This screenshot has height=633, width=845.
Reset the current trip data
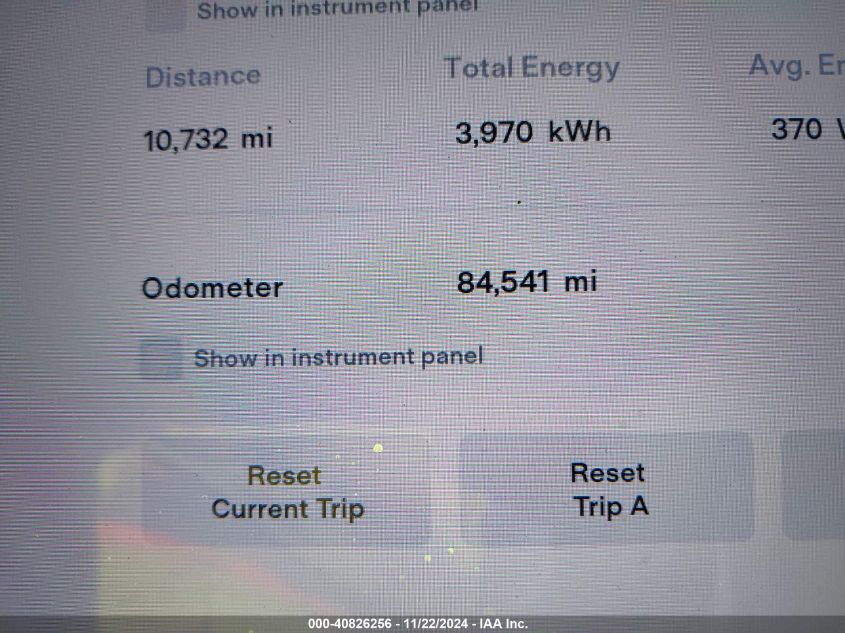(286, 491)
